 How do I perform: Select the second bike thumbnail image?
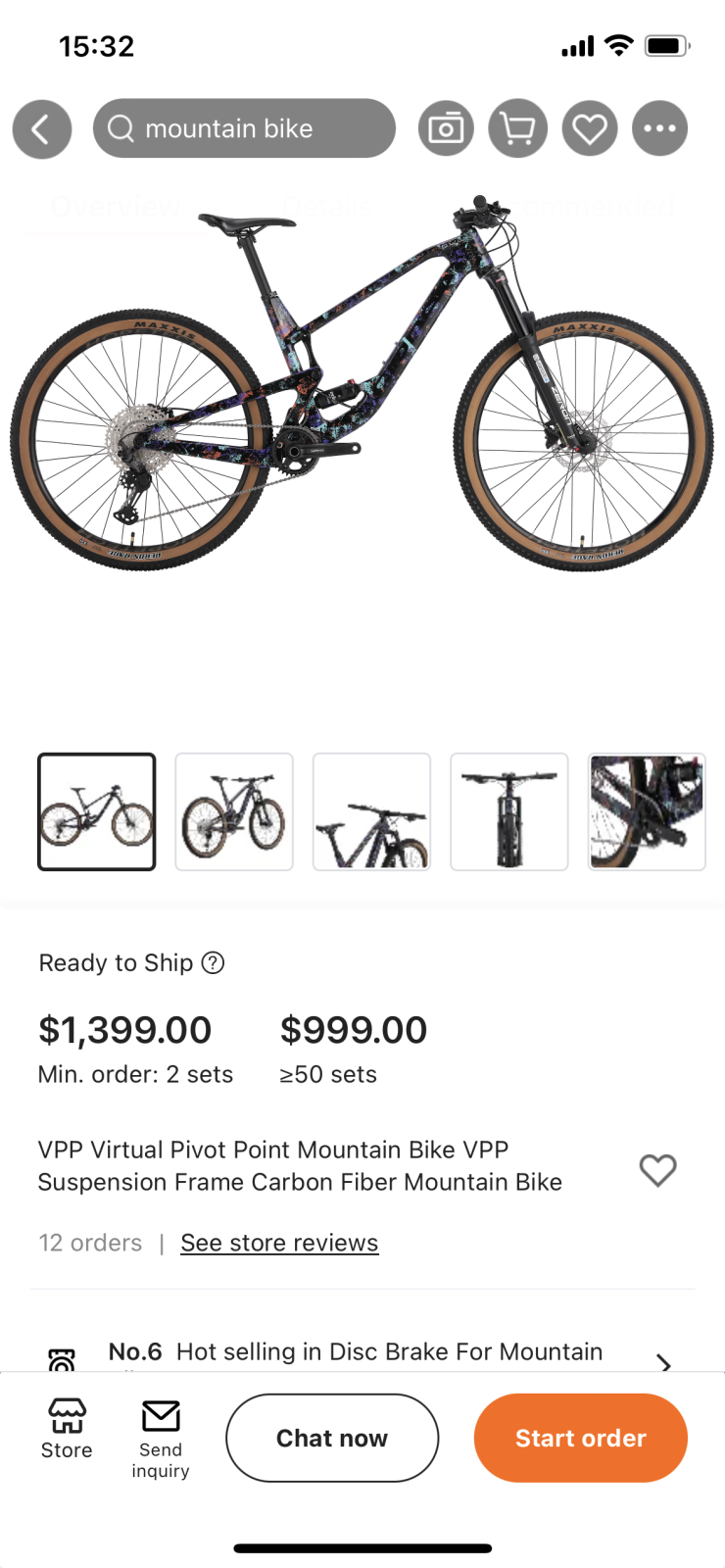(x=234, y=811)
